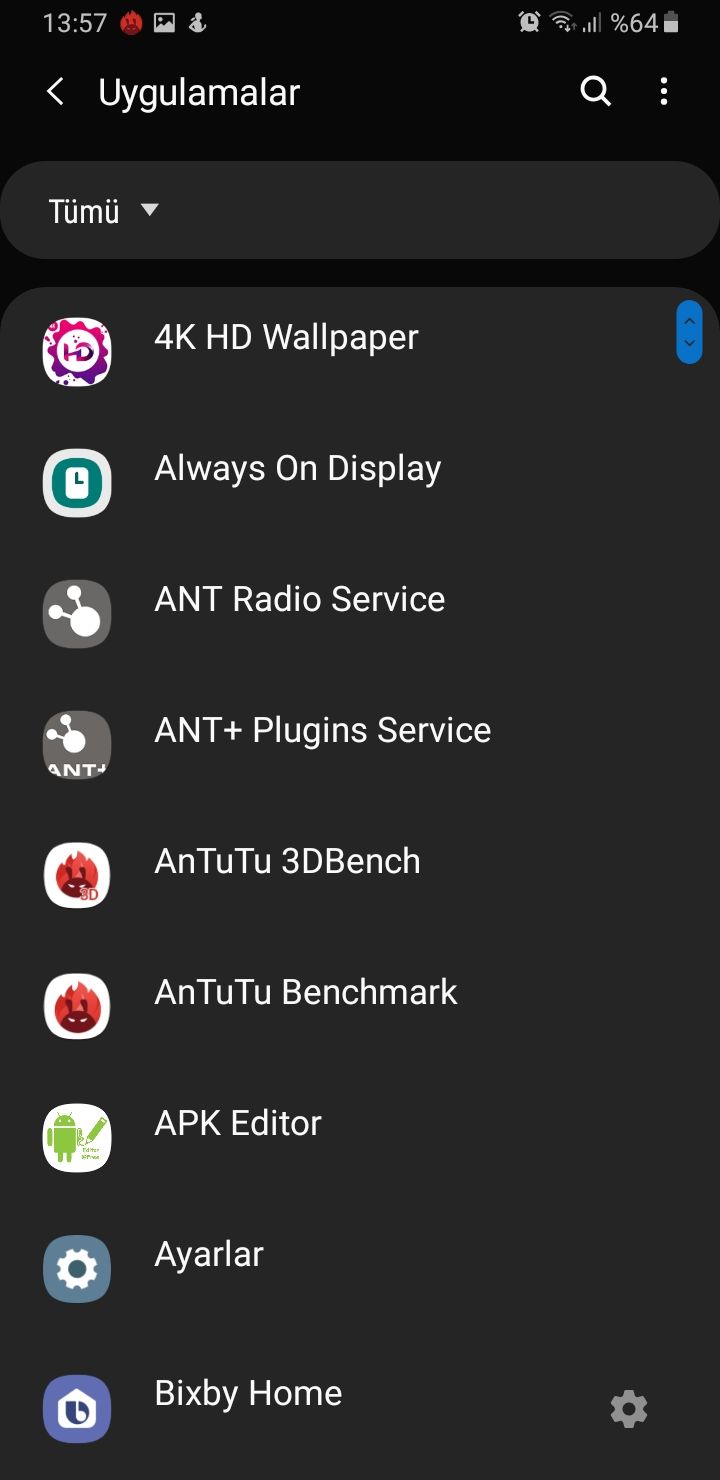Tap the blue fast-scroll handle
This screenshot has width=720, height=1480.
tap(689, 333)
